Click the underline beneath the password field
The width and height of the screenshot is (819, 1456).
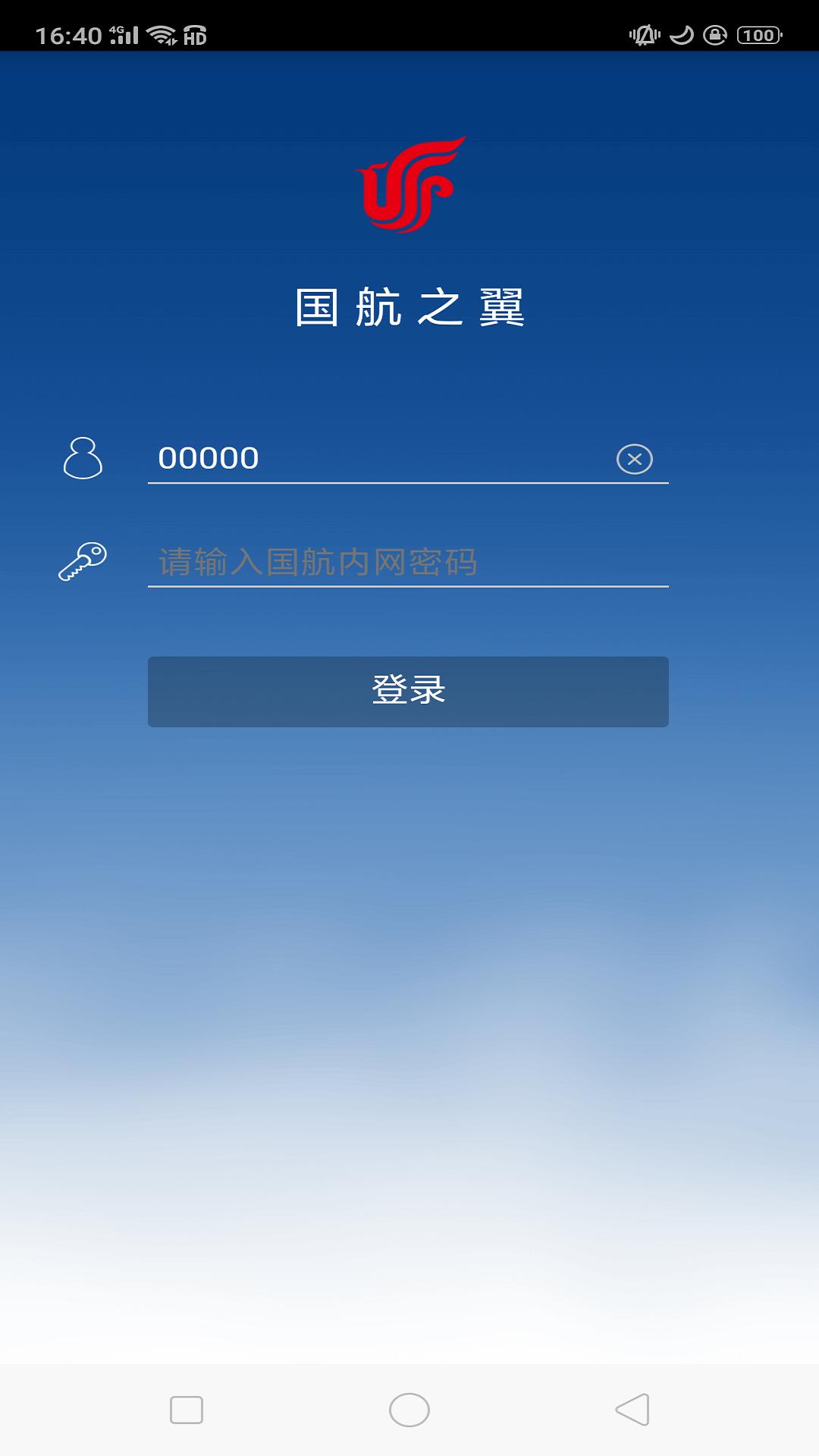click(407, 585)
